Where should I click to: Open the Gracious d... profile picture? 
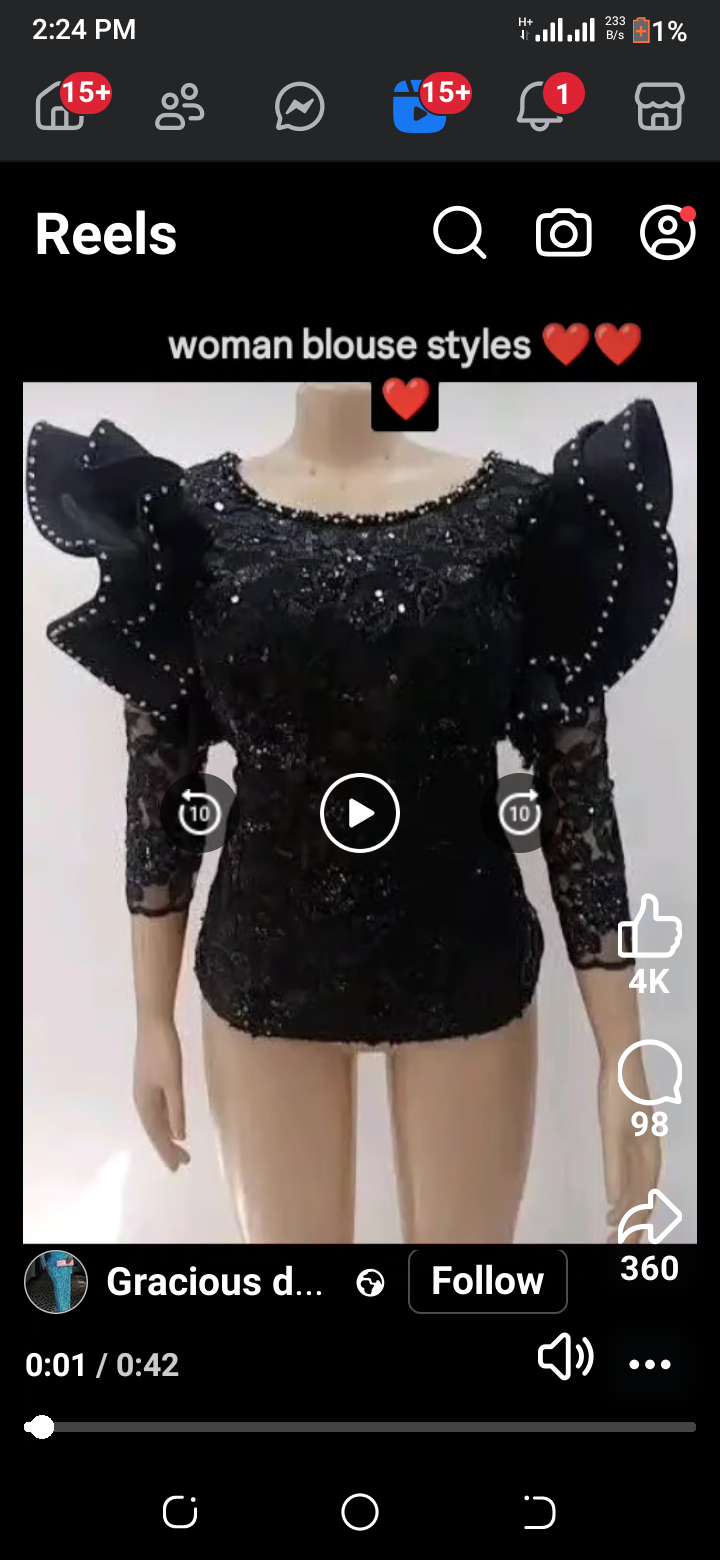coord(56,1281)
